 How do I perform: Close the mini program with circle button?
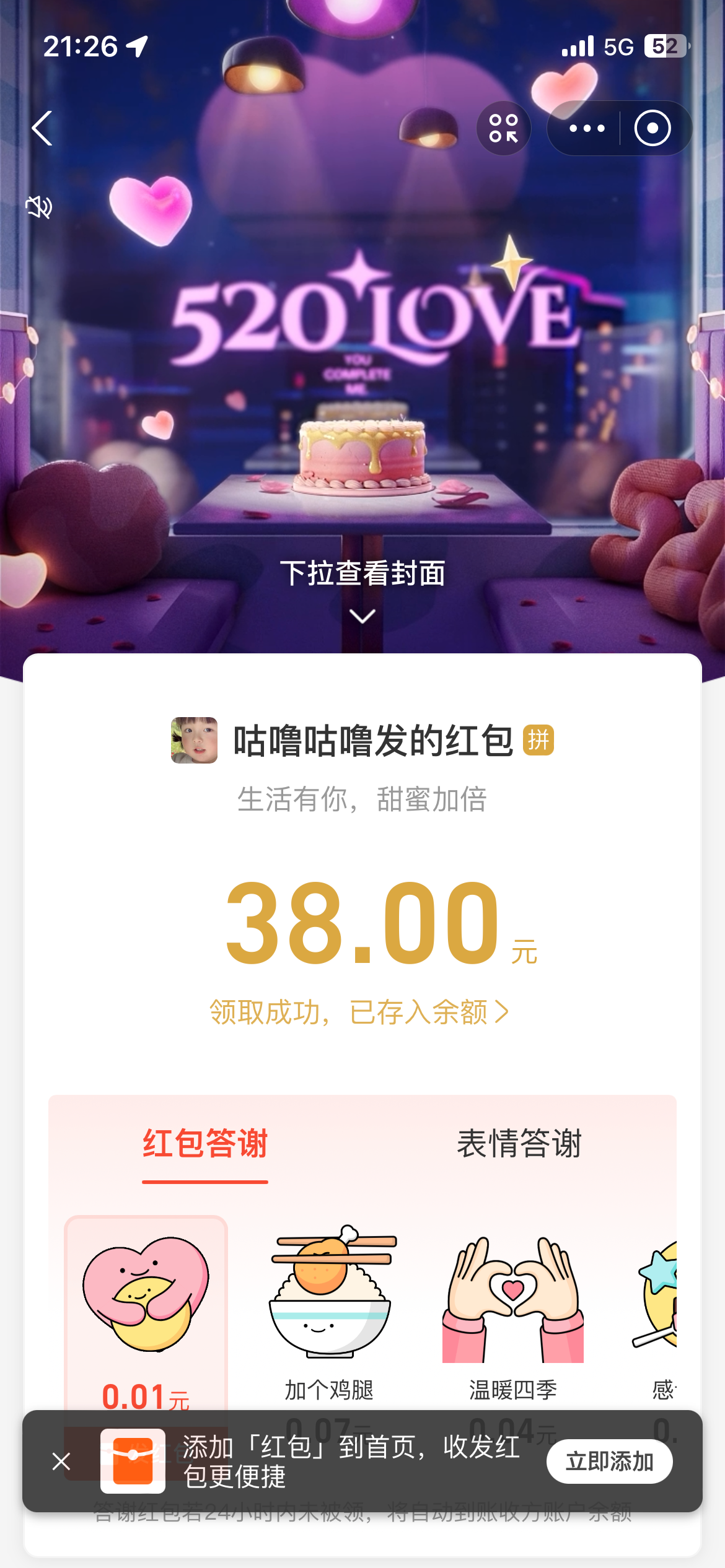click(652, 128)
